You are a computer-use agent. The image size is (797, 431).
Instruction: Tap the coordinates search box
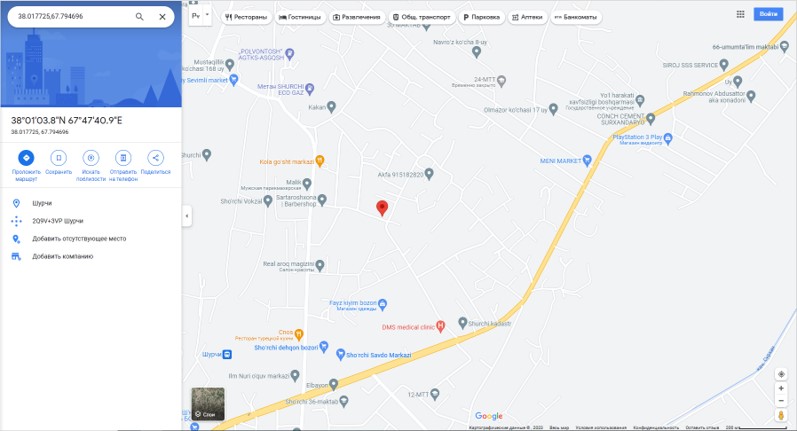tap(70, 17)
